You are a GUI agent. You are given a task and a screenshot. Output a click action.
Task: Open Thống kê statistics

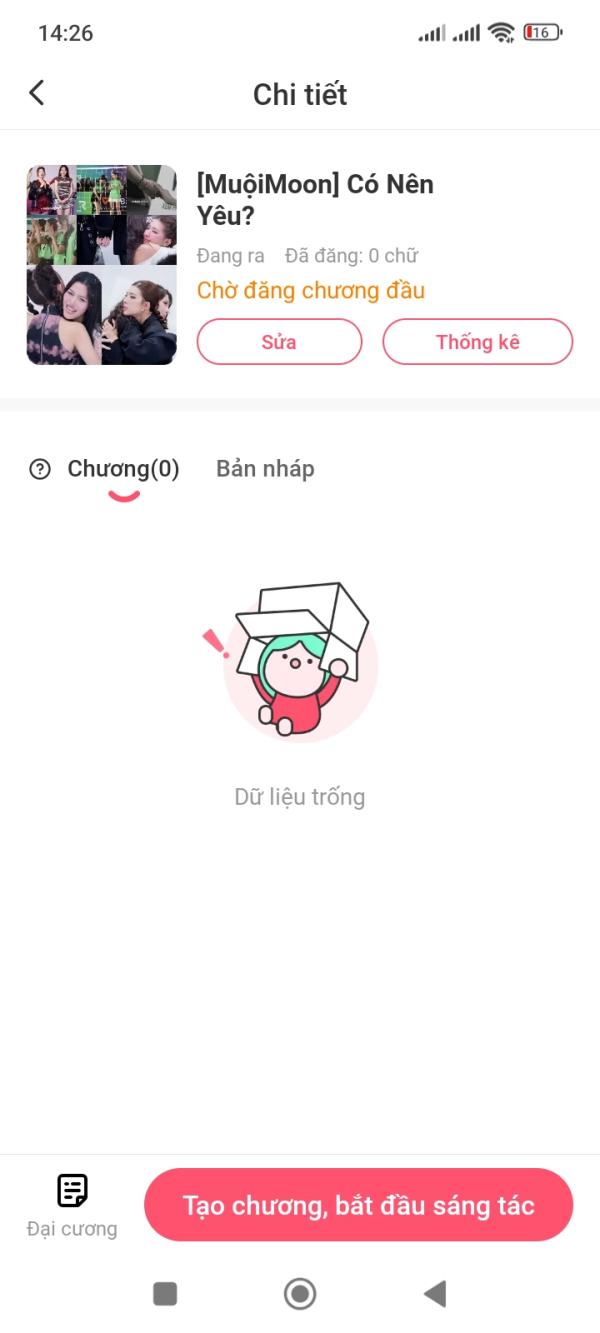point(477,342)
